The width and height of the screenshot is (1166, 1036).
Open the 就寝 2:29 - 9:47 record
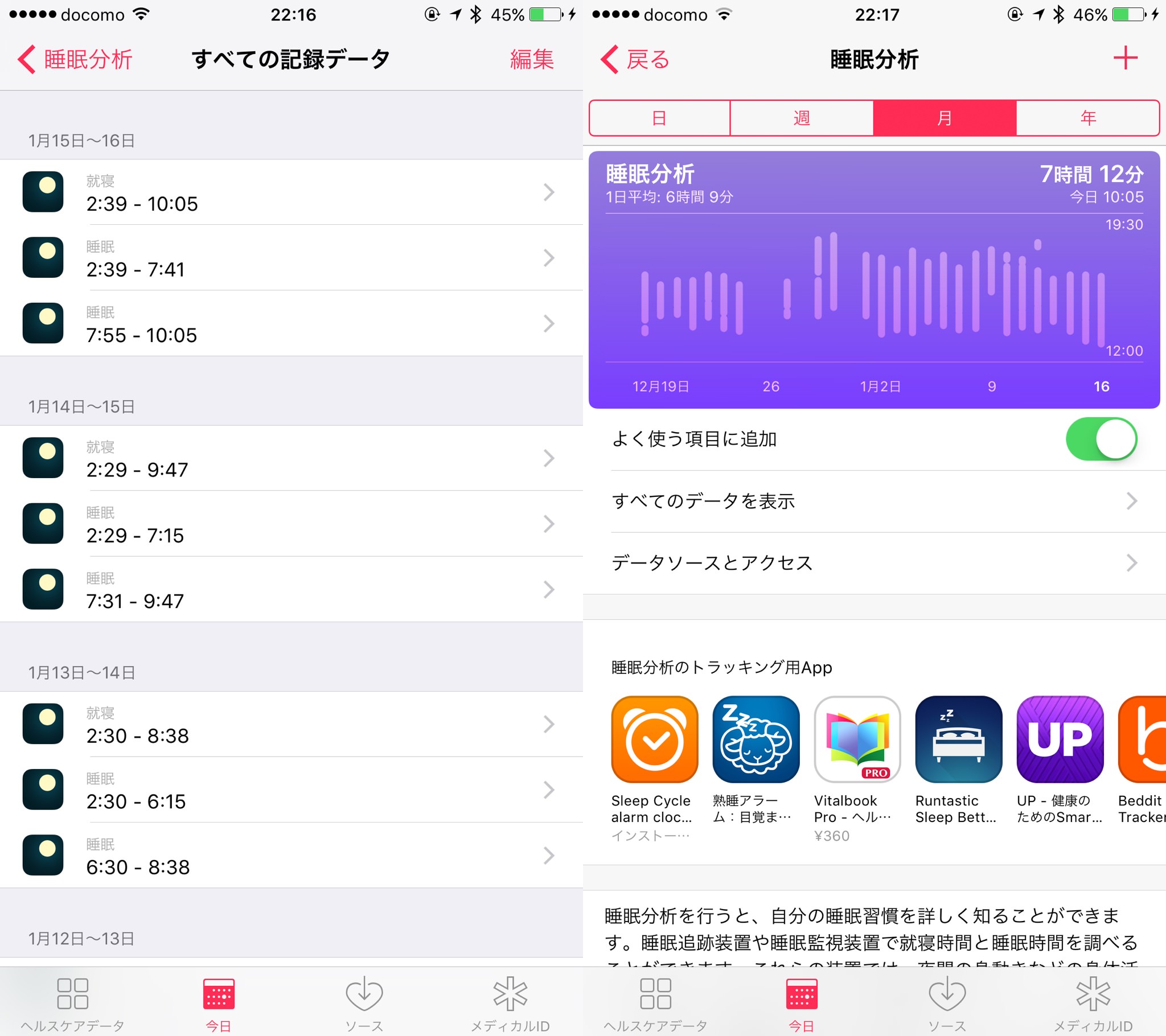(x=291, y=459)
